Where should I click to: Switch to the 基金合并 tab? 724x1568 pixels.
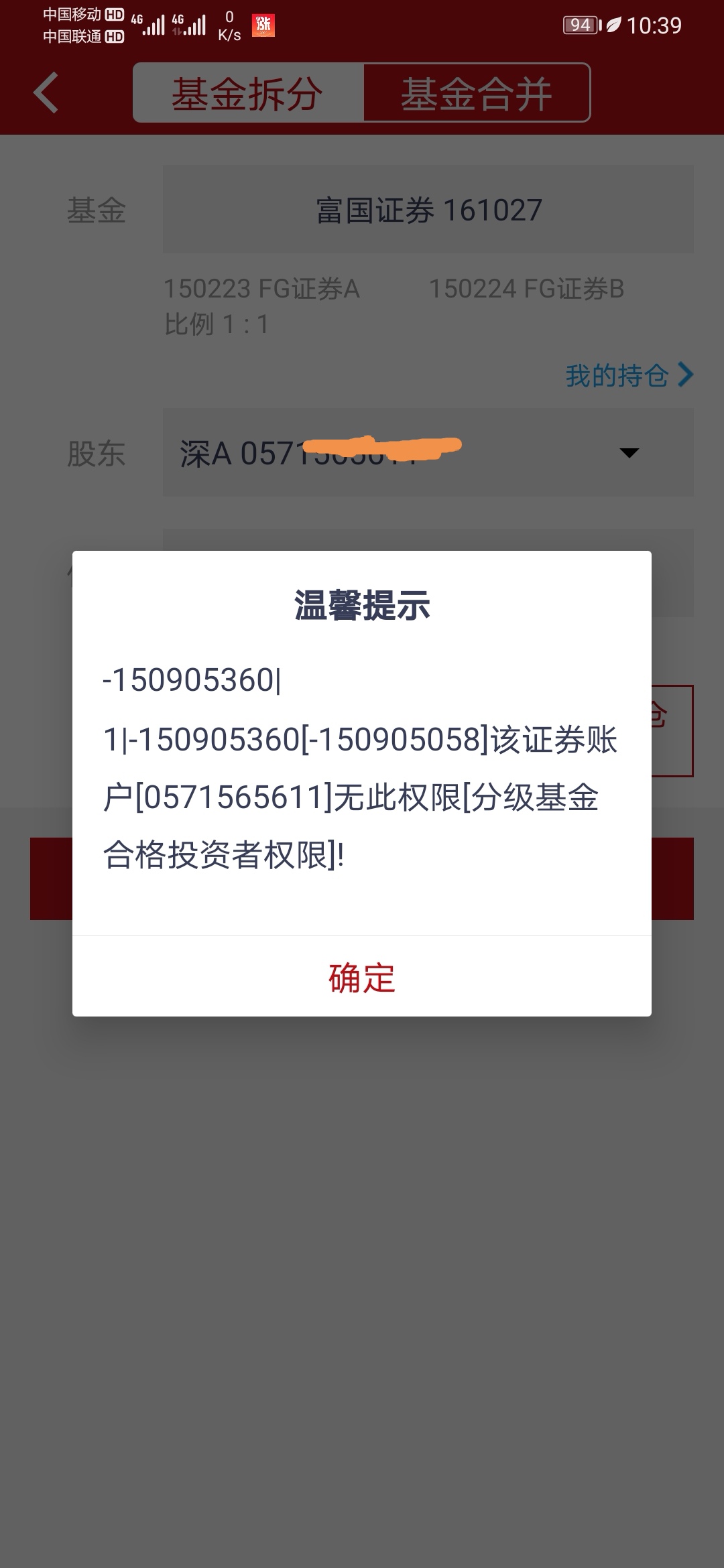tap(477, 93)
